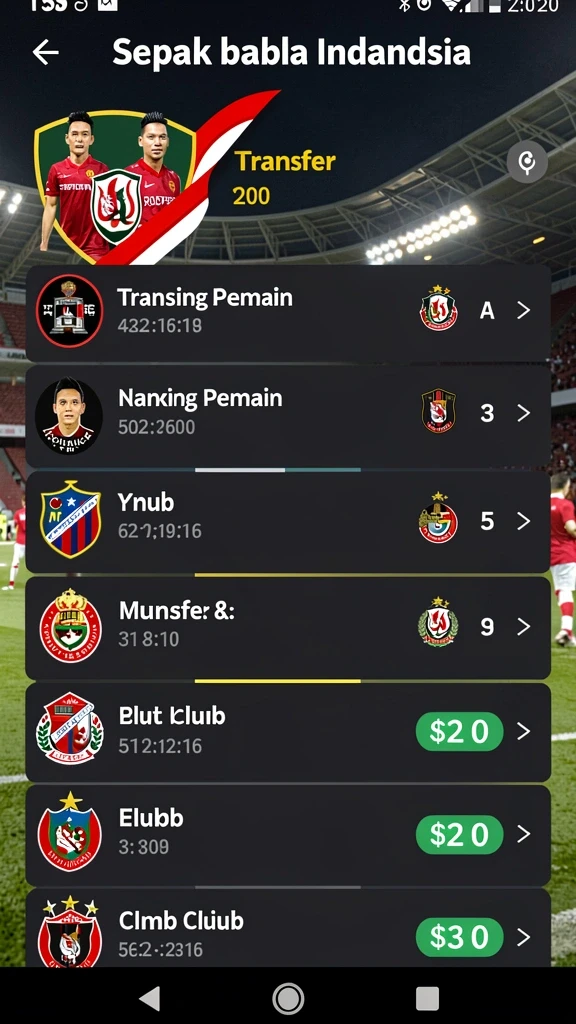Open the Transing Pemain row
The height and width of the screenshot is (1024, 576).
tap(288, 313)
